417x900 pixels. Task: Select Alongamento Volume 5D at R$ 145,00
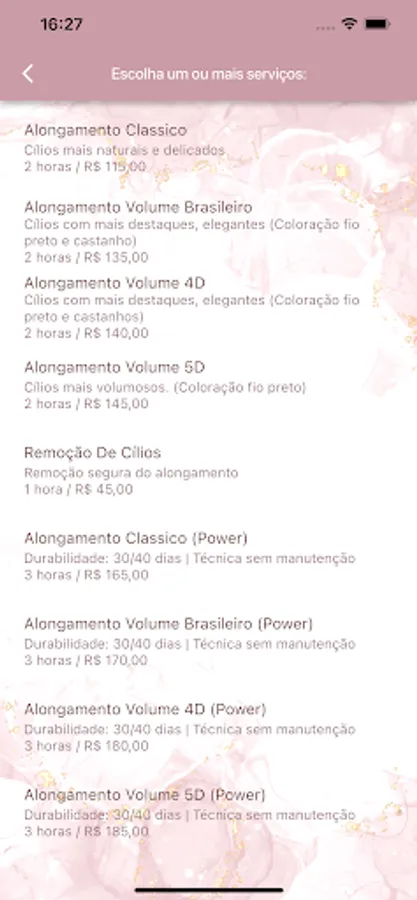(x=208, y=385)
